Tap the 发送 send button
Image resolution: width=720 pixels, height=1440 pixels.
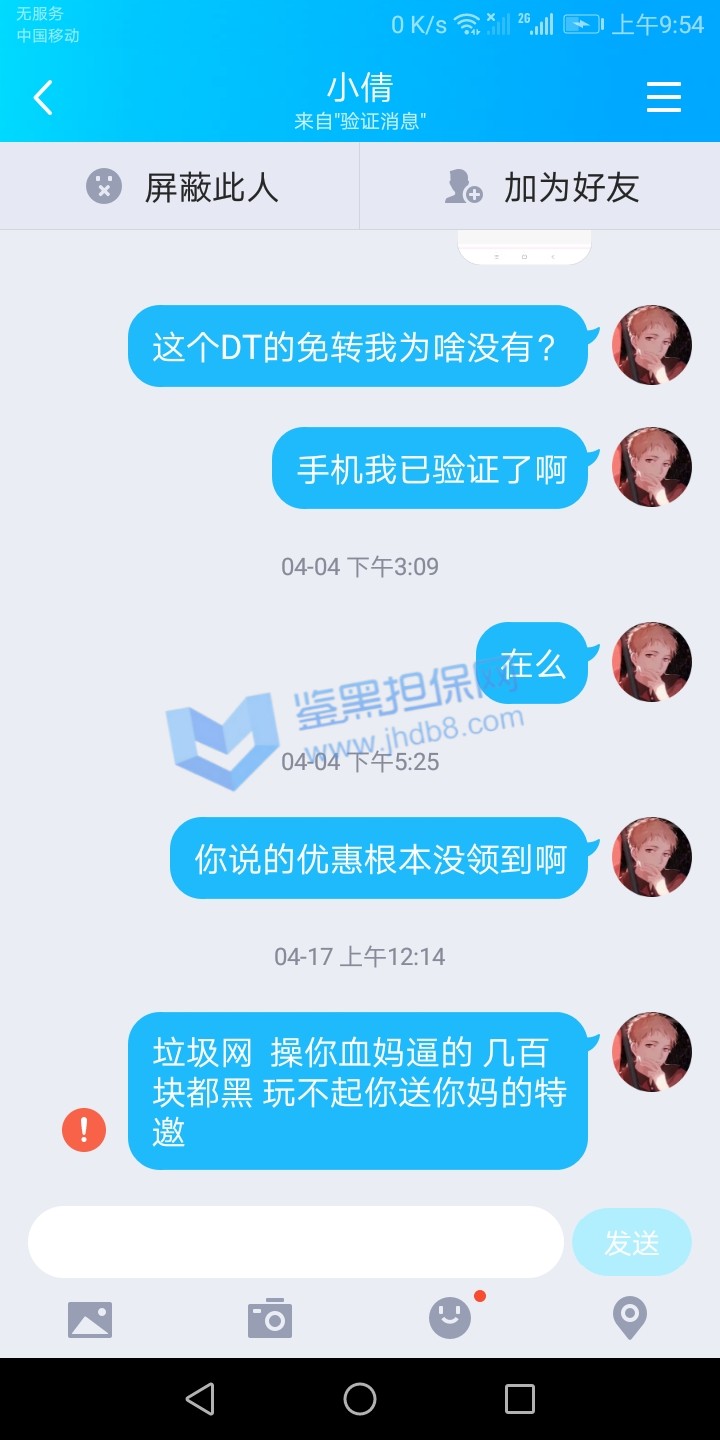point(631,1242)
